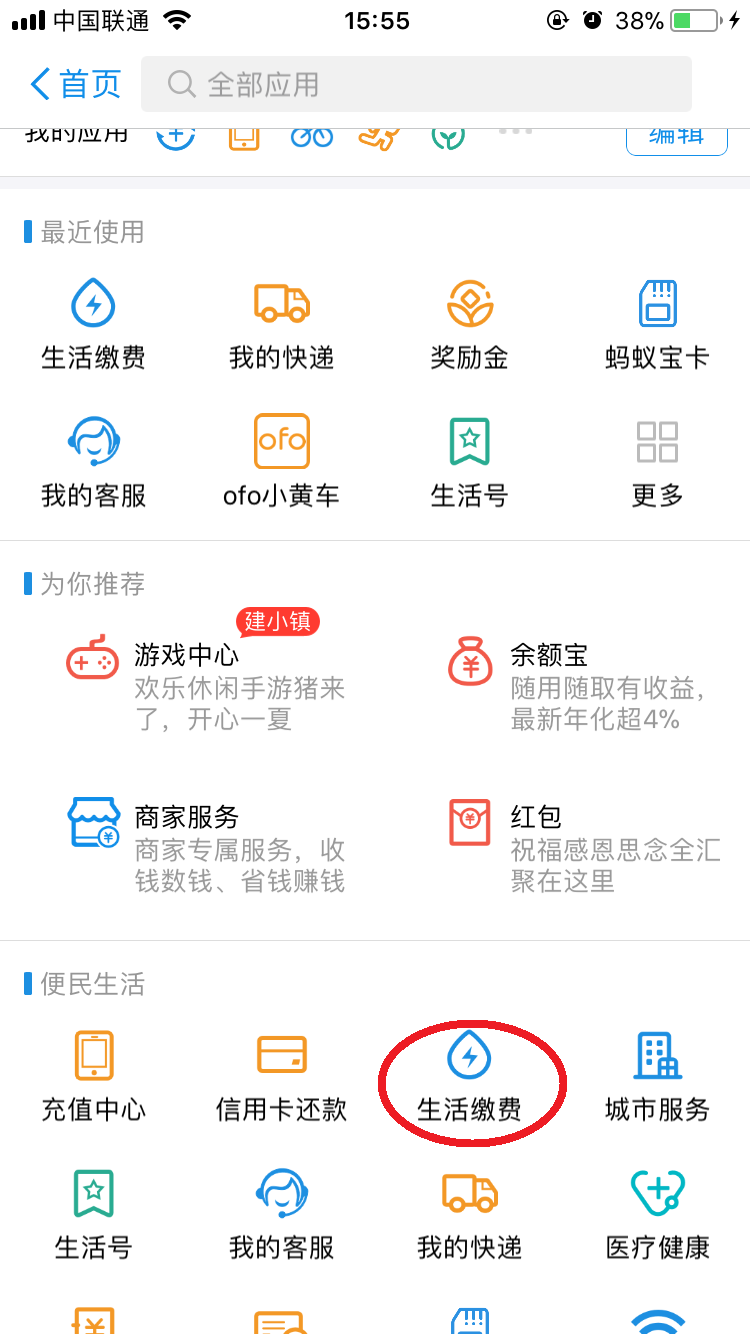Image resolution: width=750 pixels, height=1334 pixels.
Task: Select 生活缴费 in 便民生活 section
Action: [469, 1076]
